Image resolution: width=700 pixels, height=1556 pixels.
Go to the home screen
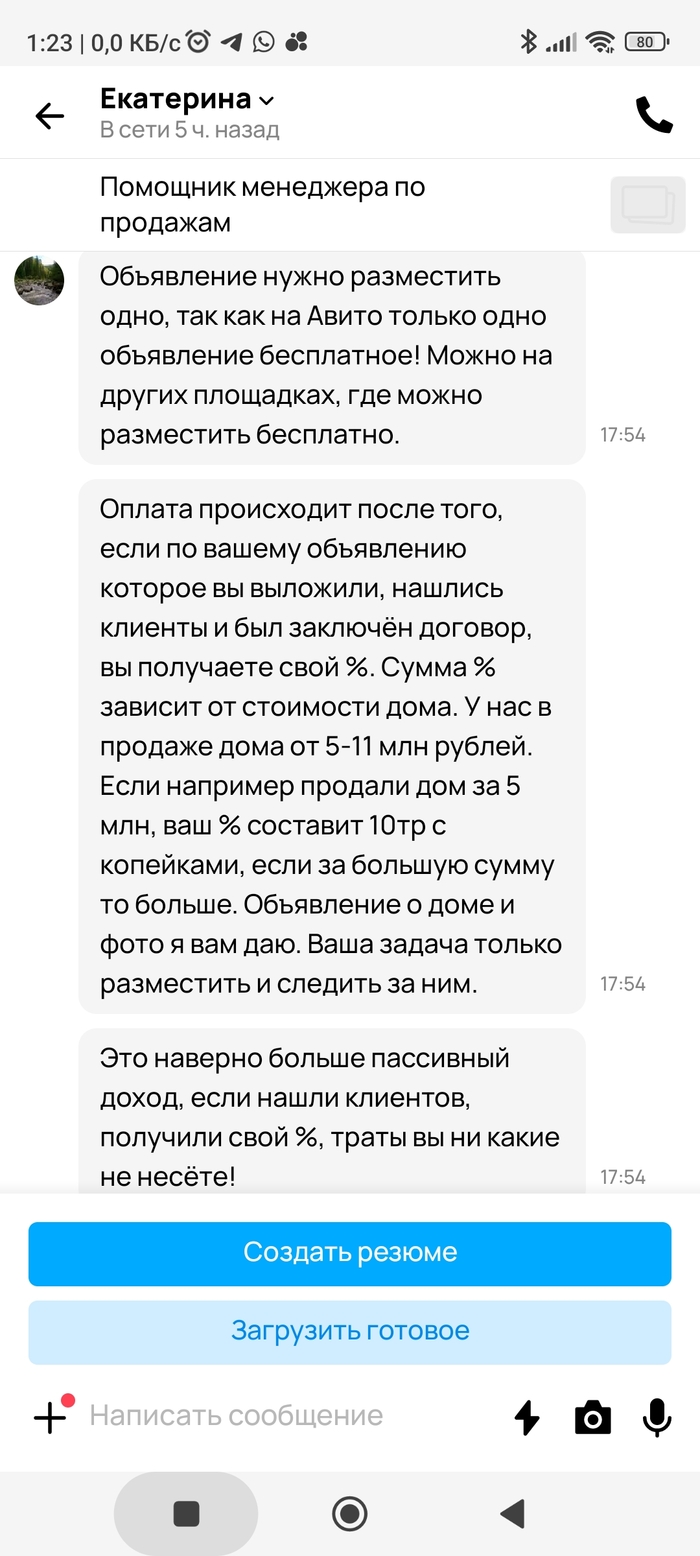click(x=349, y=1513)
